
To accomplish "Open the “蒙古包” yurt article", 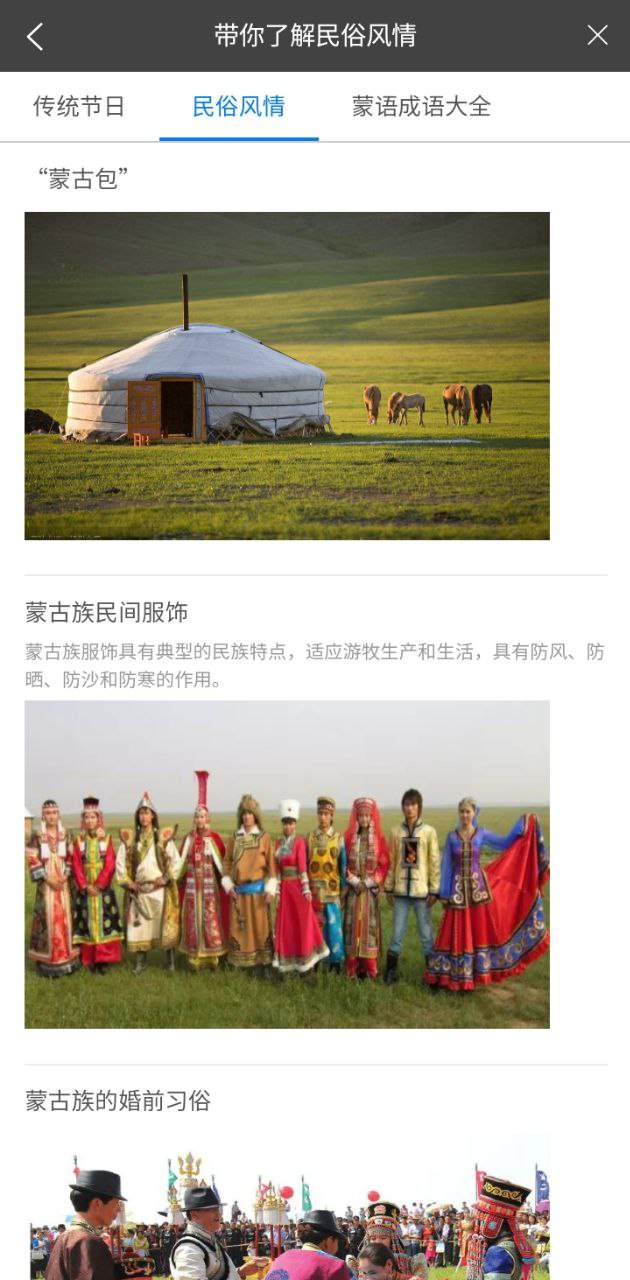I will [287, 375].
